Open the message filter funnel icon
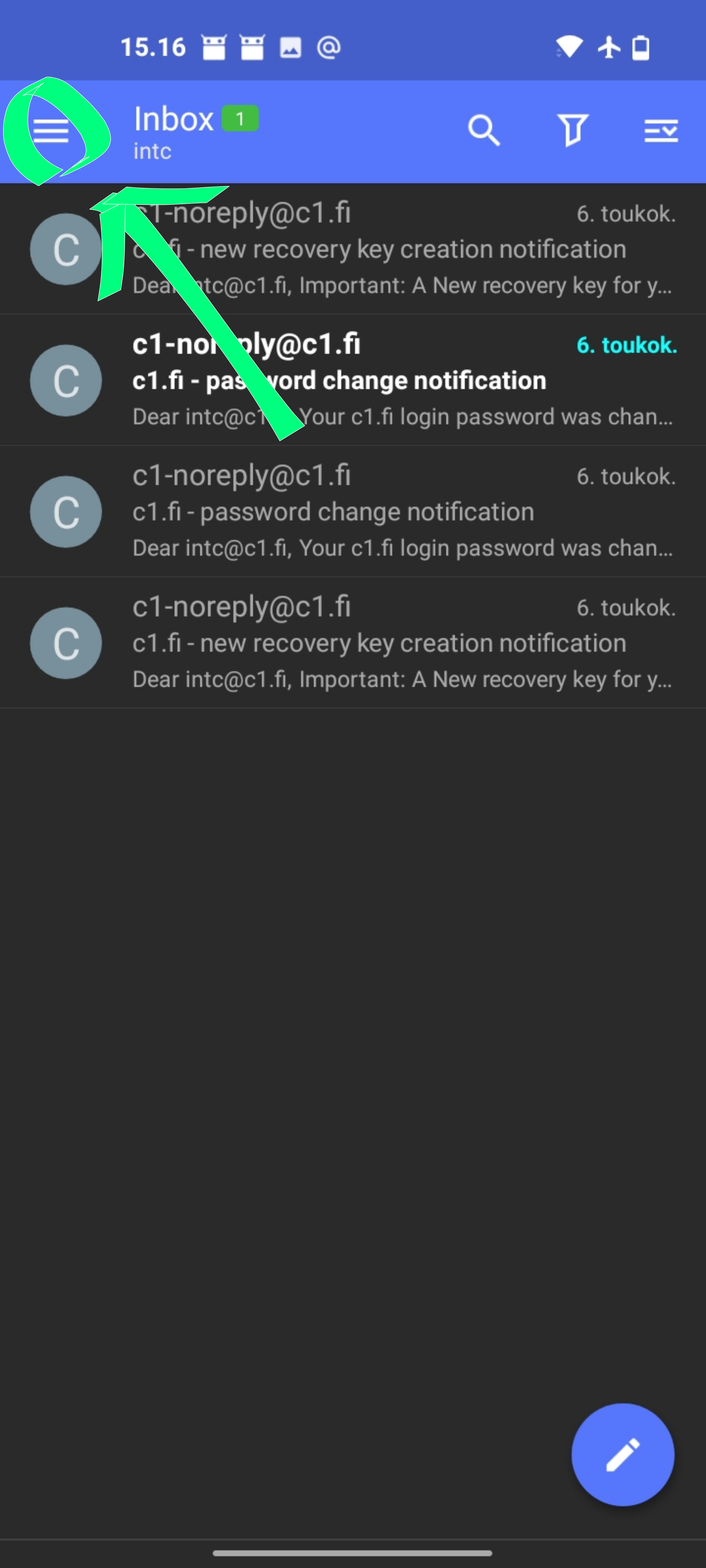The width and height of the screenshot is (706, 1568). (572, 130)
